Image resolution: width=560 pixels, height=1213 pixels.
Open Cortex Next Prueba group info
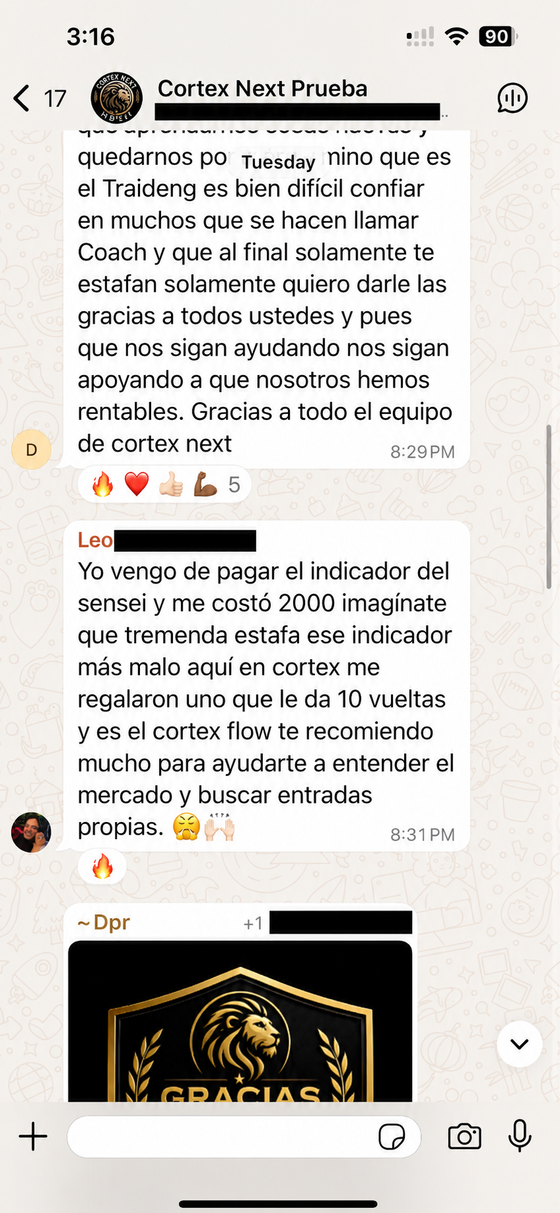262,98
